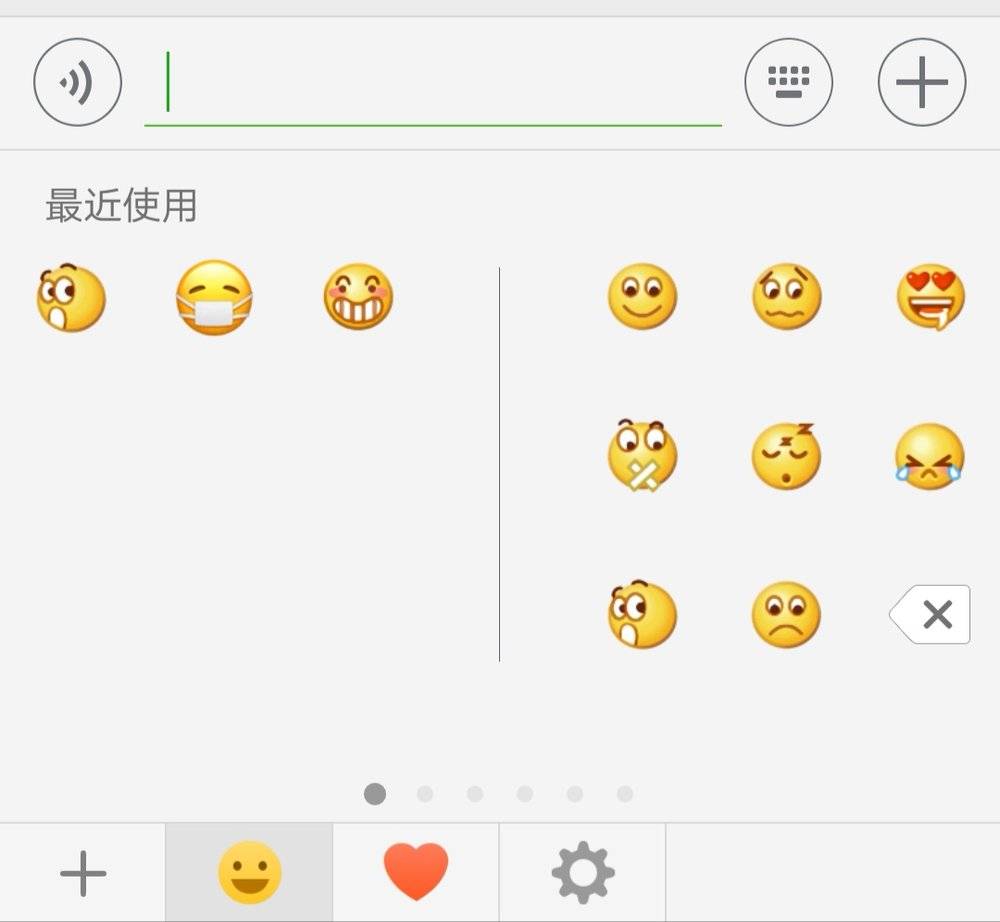Image resolution: width=1000 pixels, height=922 pixels.
Task: Open the more attachments plus button
Action: [x=921, y=82]
